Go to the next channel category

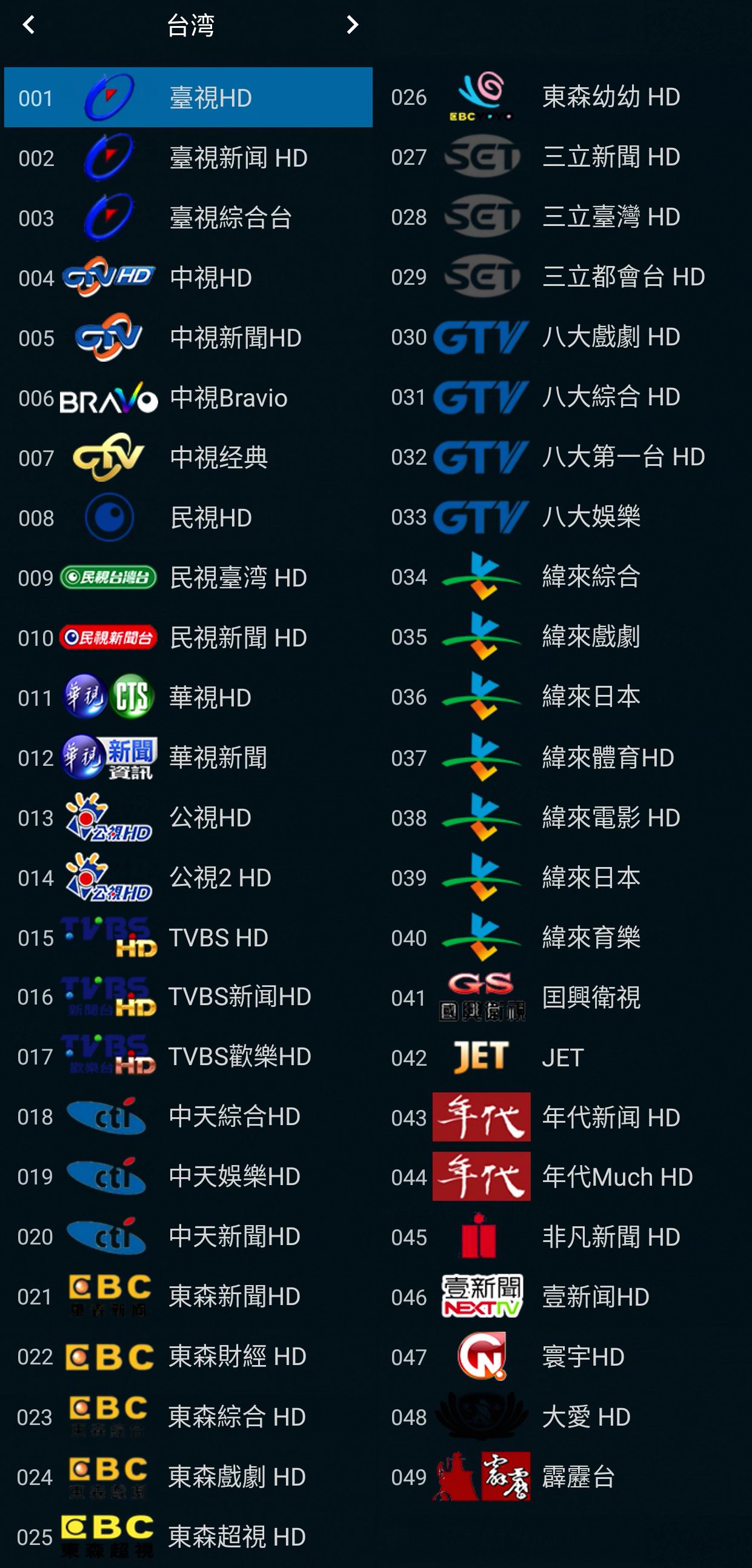pyautogui.click(x=352, y=25)
